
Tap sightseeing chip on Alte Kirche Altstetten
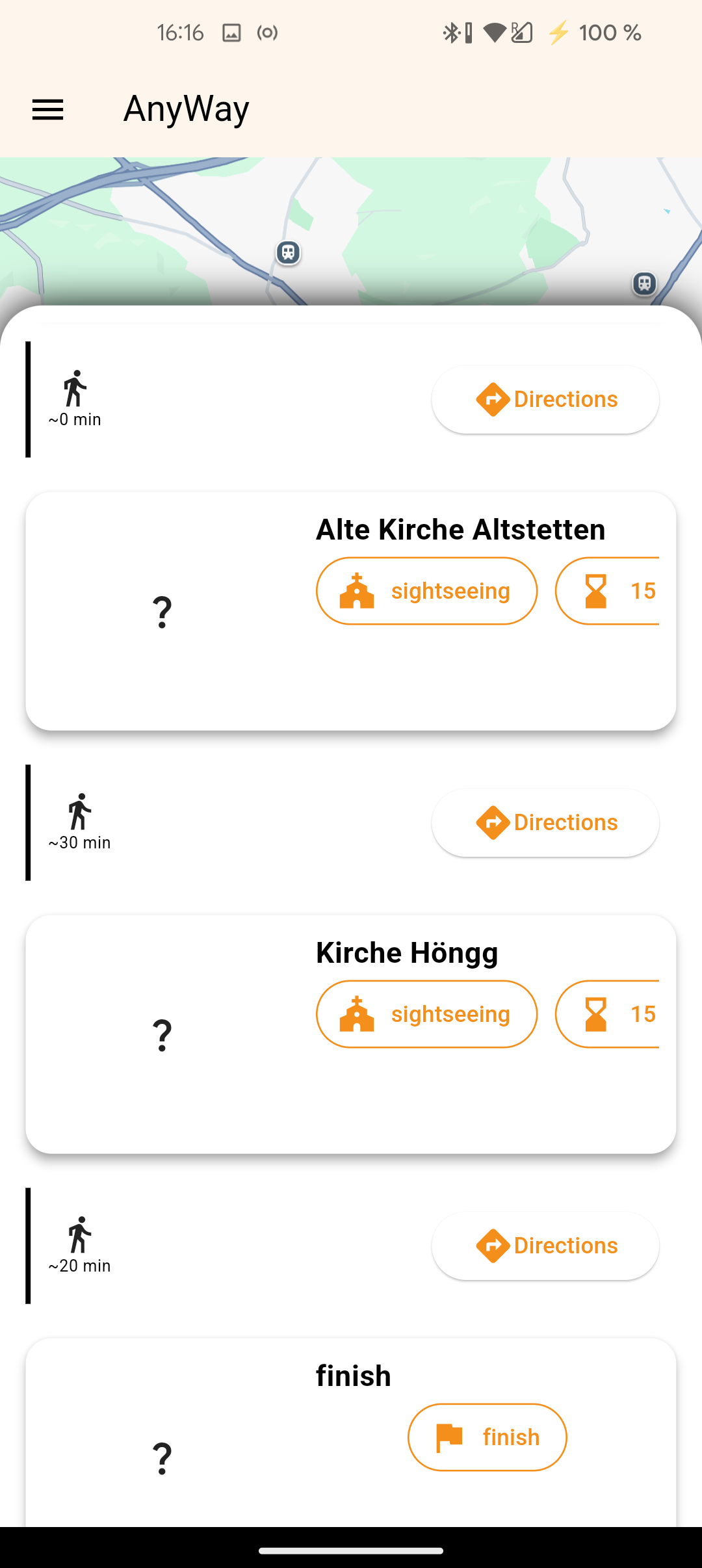coord(427,591)
